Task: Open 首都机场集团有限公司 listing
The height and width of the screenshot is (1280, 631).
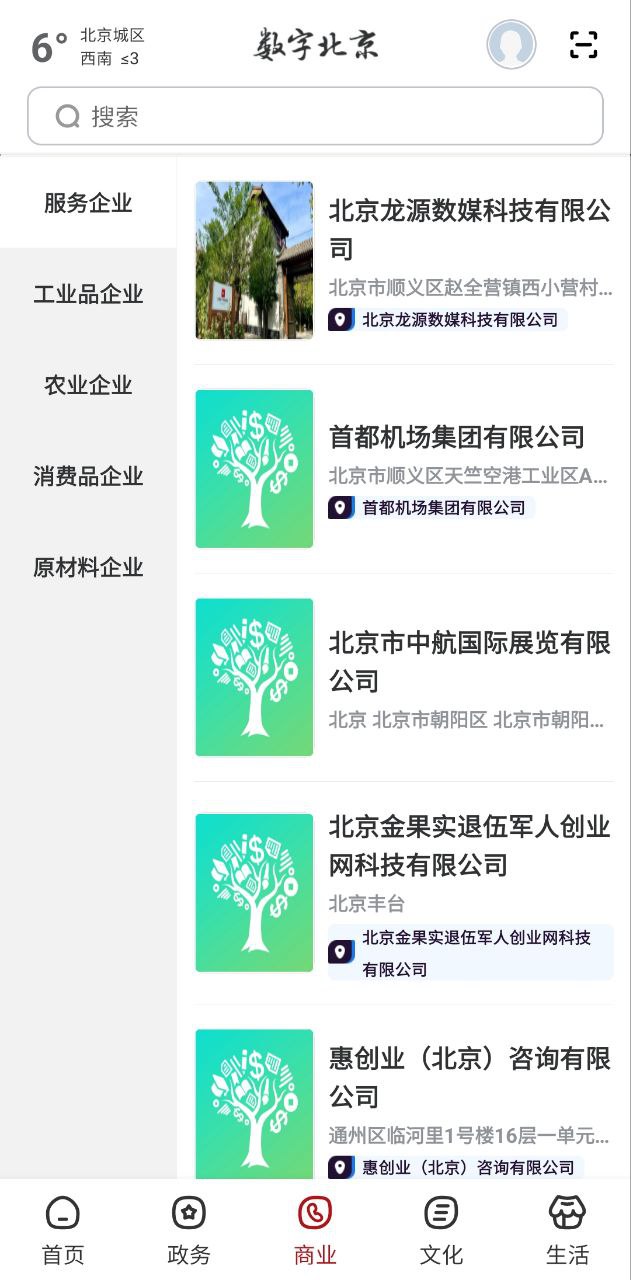Action: tap(457, 437)
